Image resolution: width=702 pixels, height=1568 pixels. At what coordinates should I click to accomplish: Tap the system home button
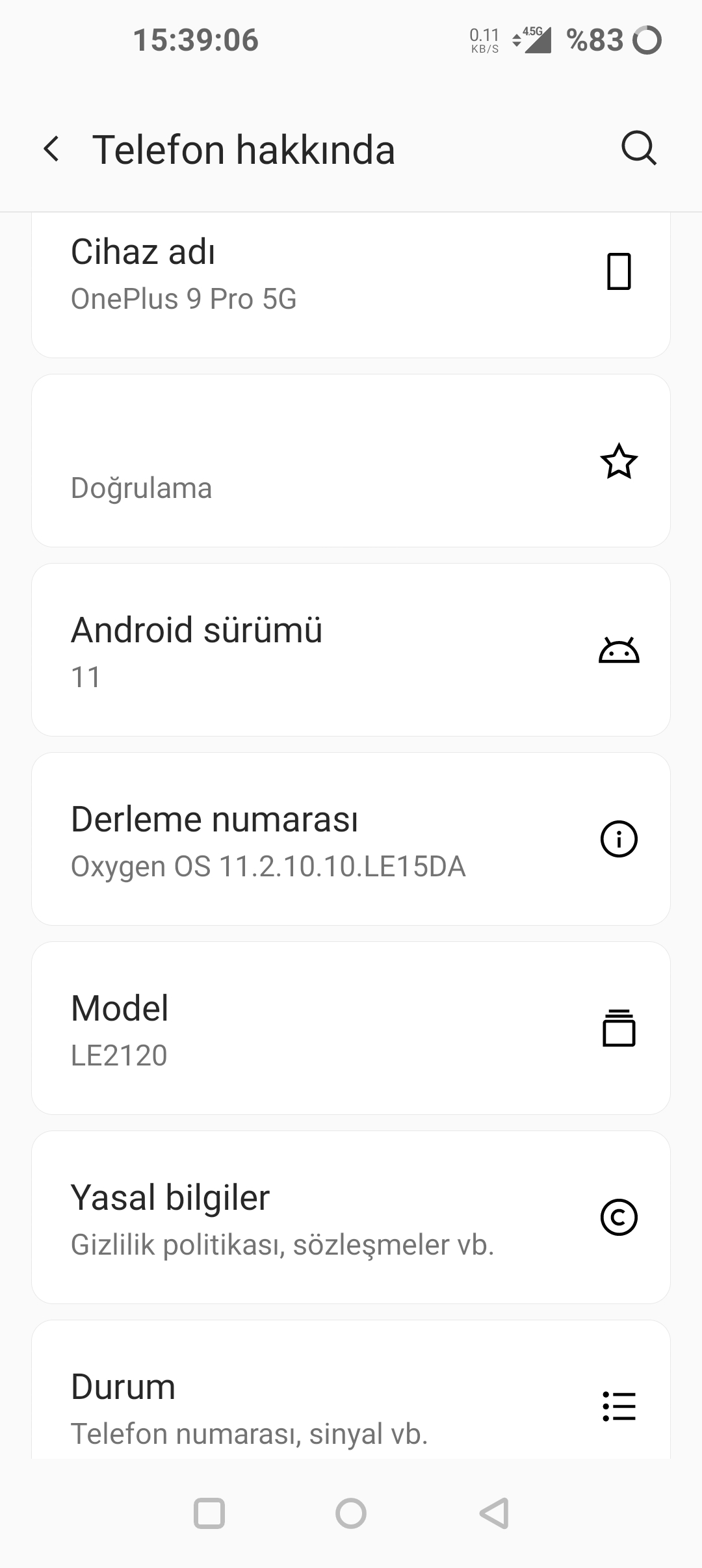point(351,1513)
